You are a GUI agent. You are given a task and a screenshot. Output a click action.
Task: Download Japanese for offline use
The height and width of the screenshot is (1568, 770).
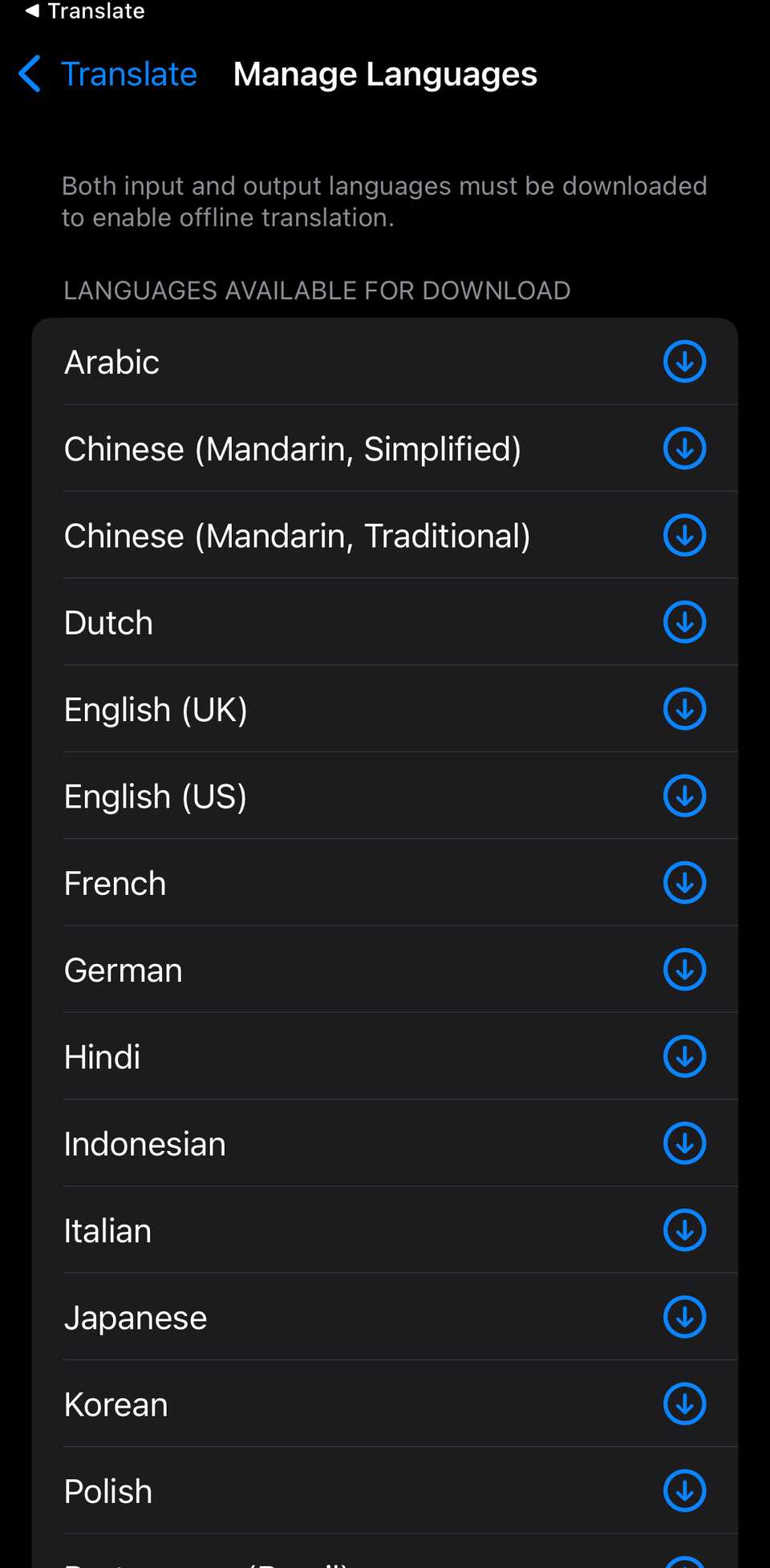[x=684, y=1317]
